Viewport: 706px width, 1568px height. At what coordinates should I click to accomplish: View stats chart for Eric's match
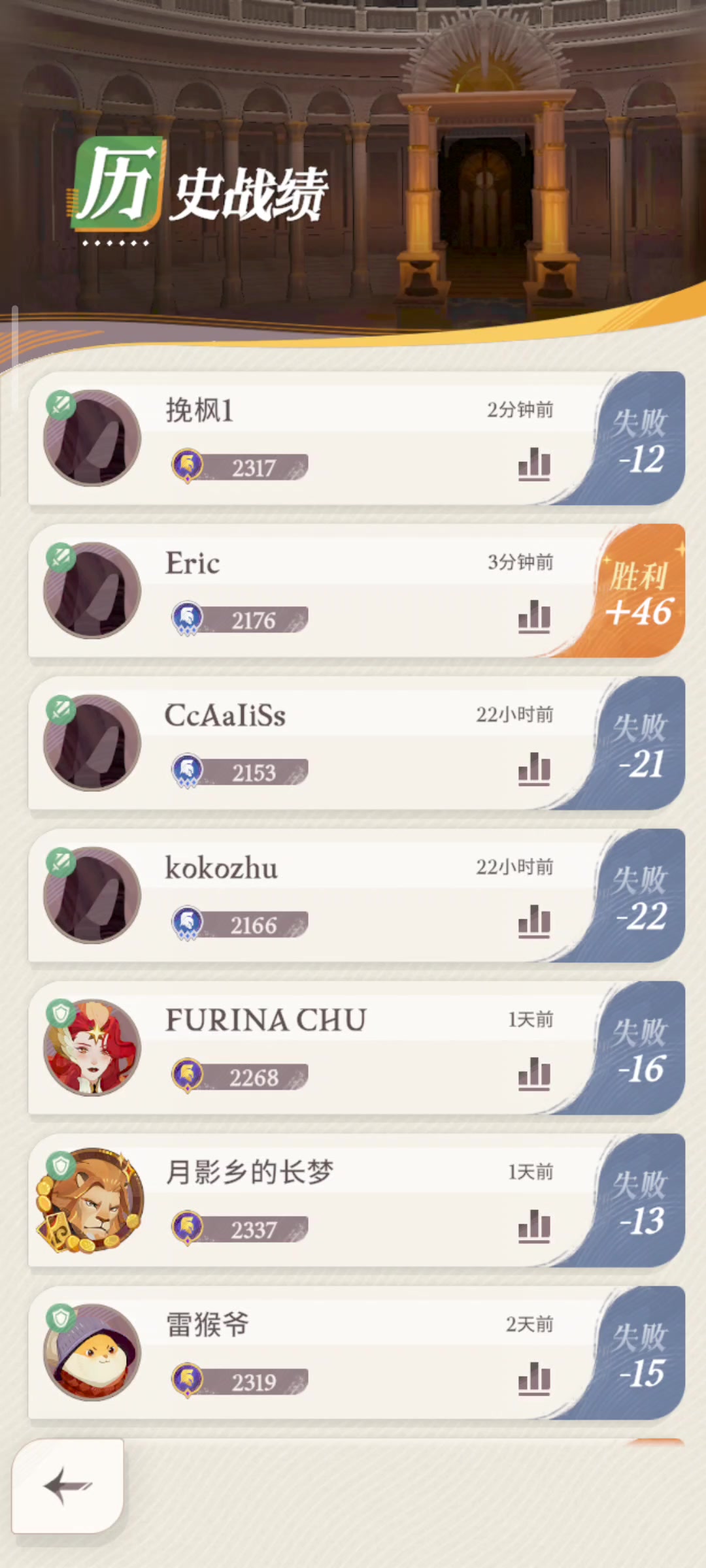point(534,617)
